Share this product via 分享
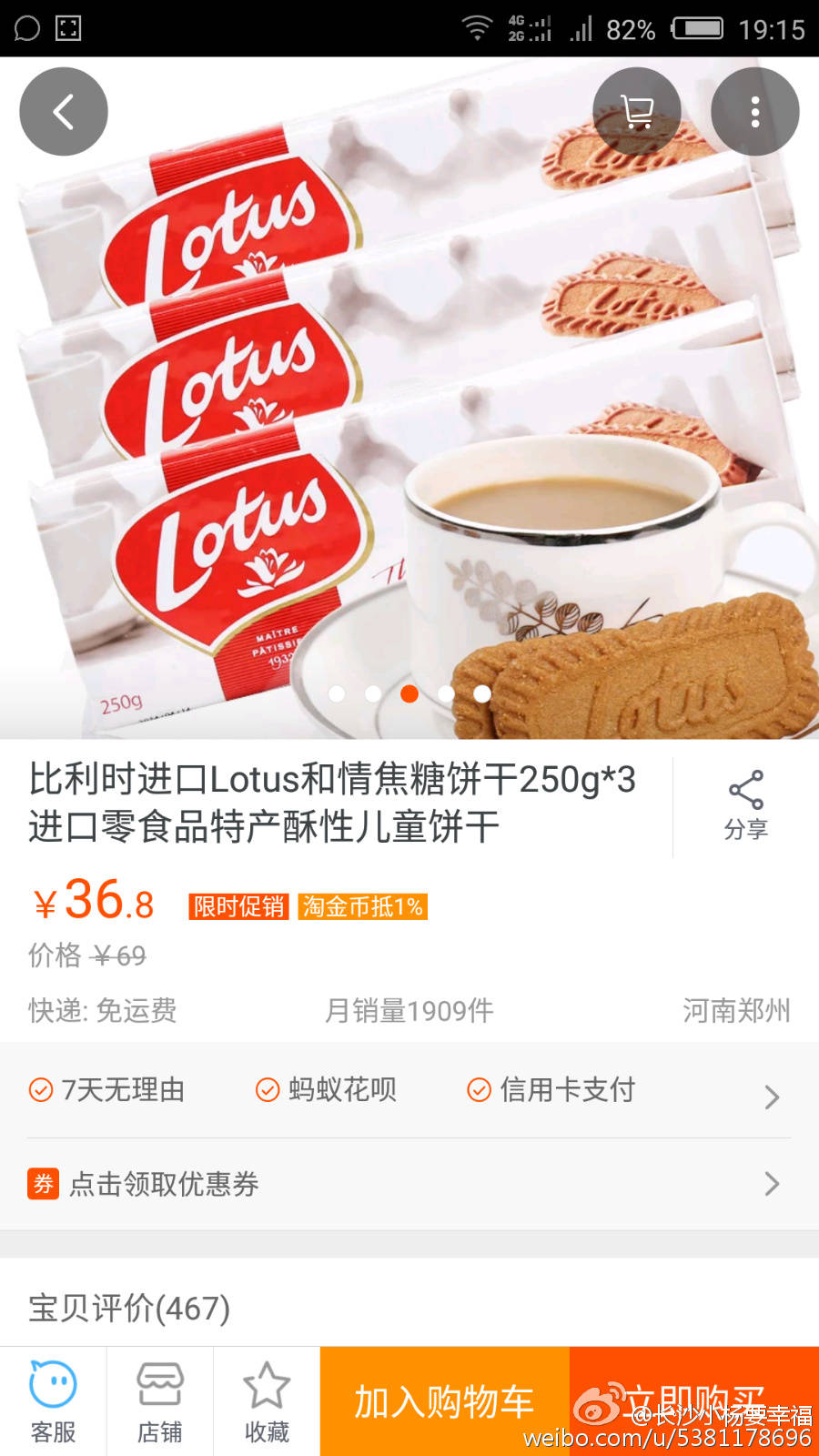This screenshot has height=1456, width=819. tap(746, 805)
